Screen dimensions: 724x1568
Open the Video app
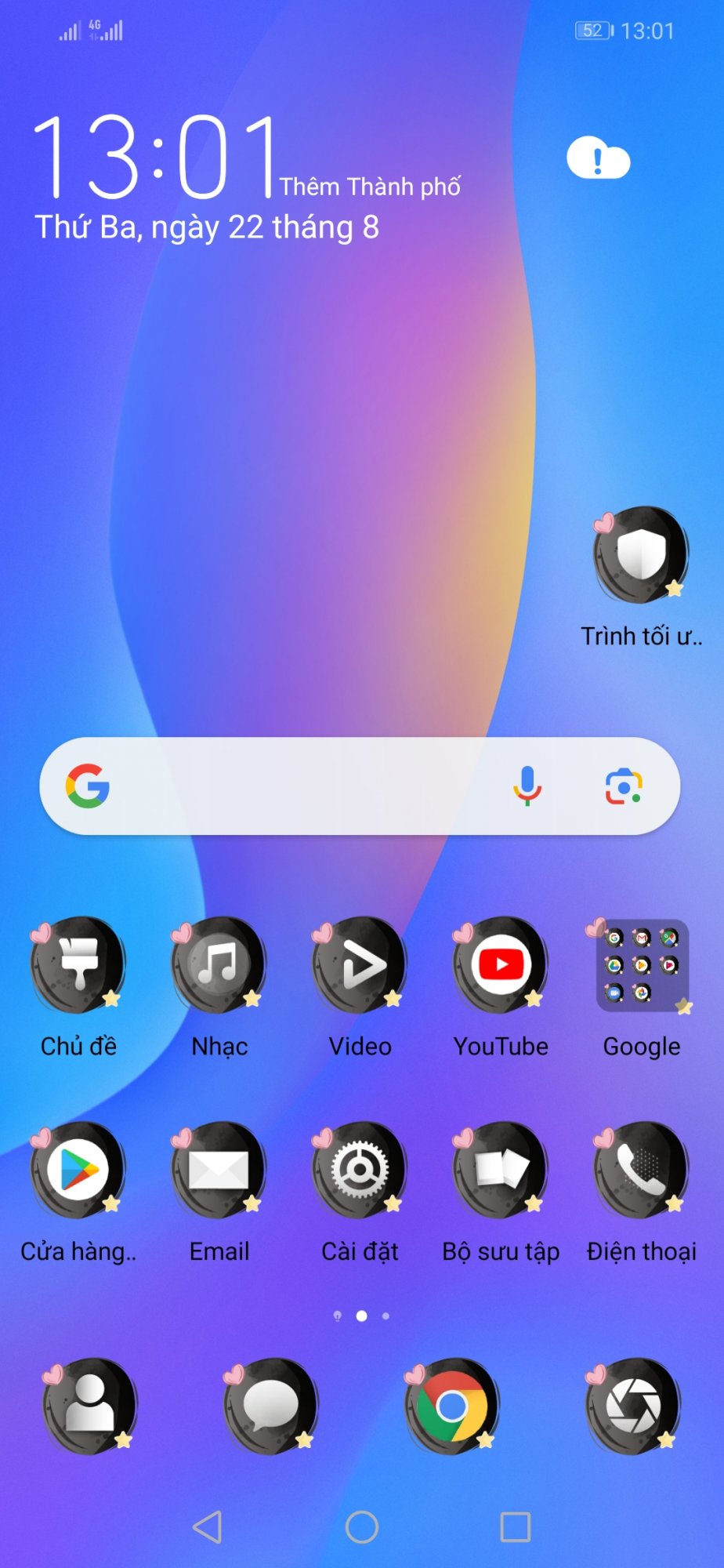360,966
